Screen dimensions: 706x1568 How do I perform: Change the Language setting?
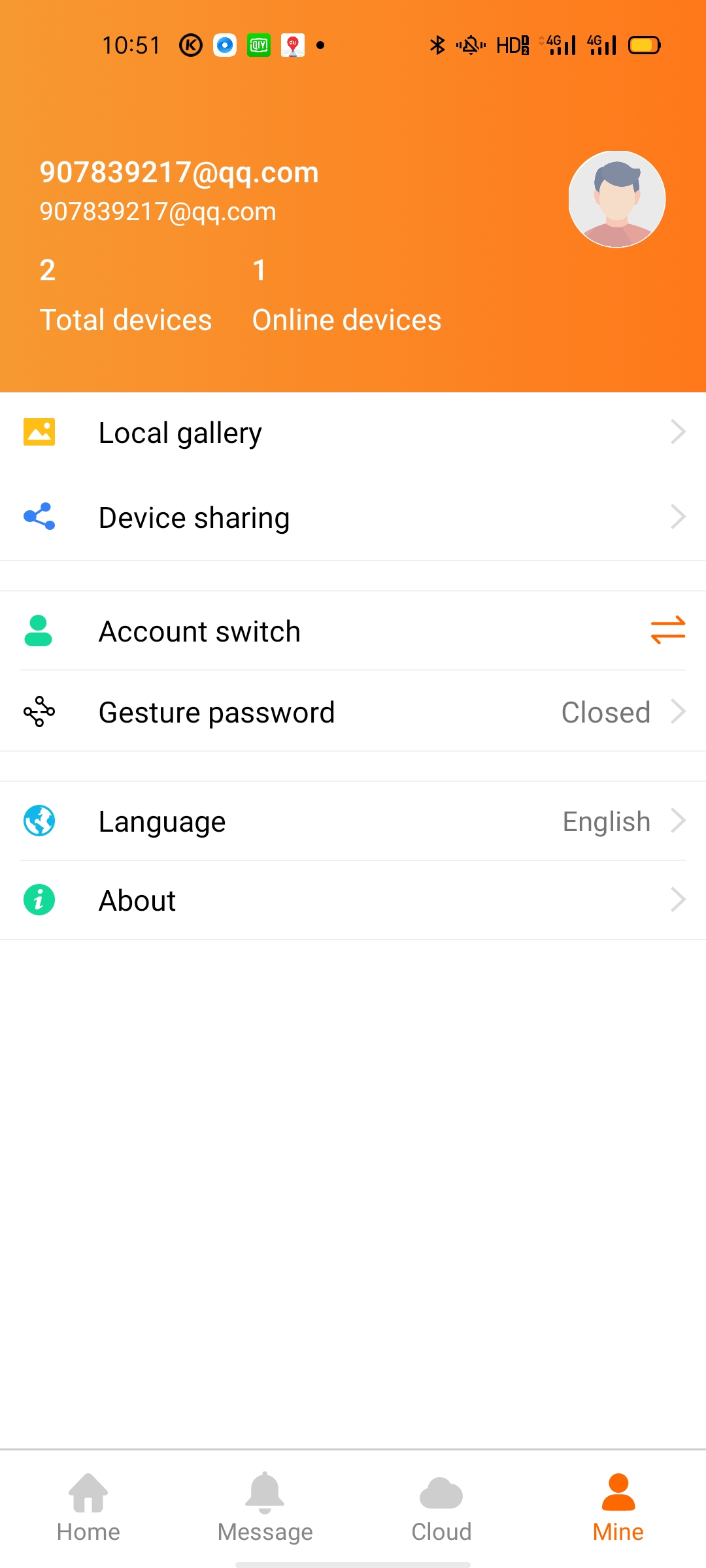click(x=353, y=821)
